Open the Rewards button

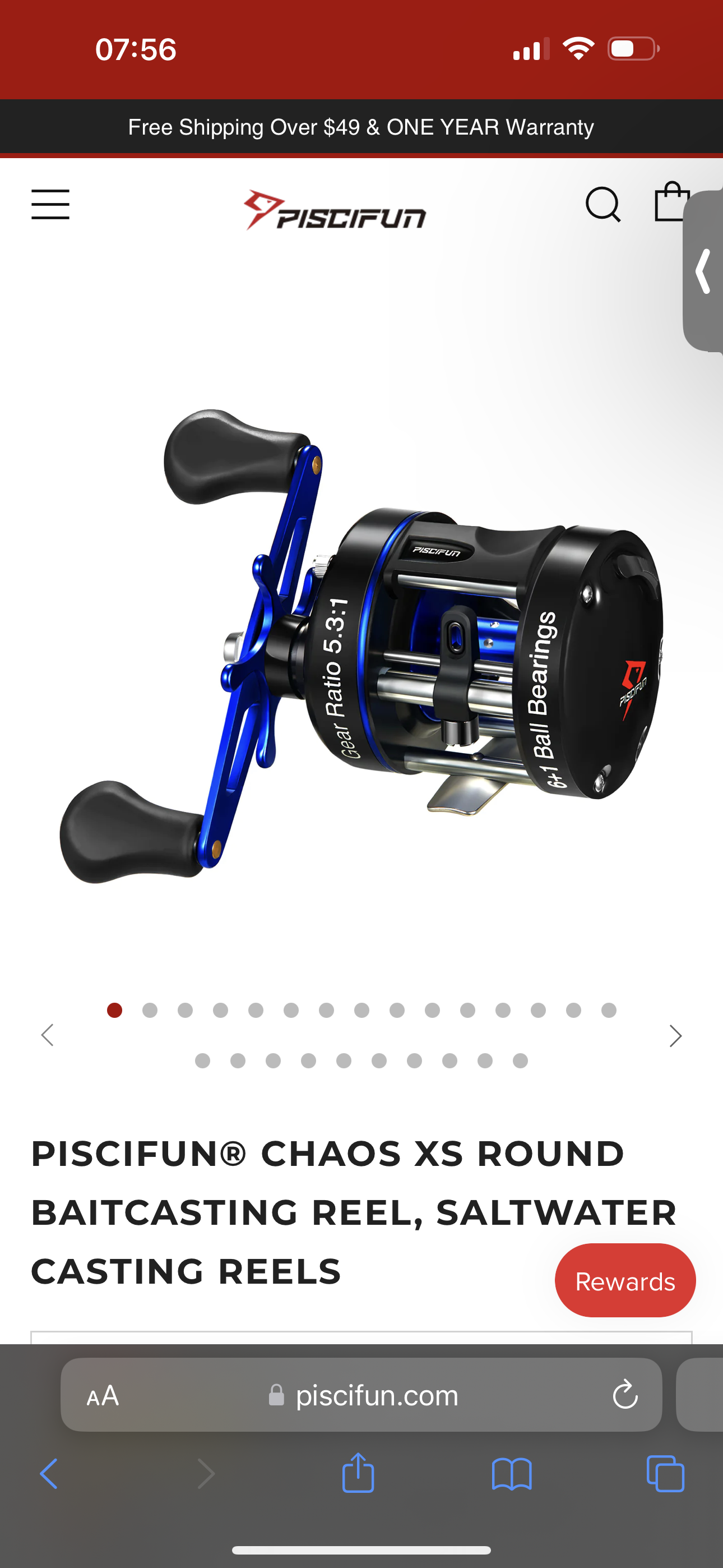point(625,1281)
